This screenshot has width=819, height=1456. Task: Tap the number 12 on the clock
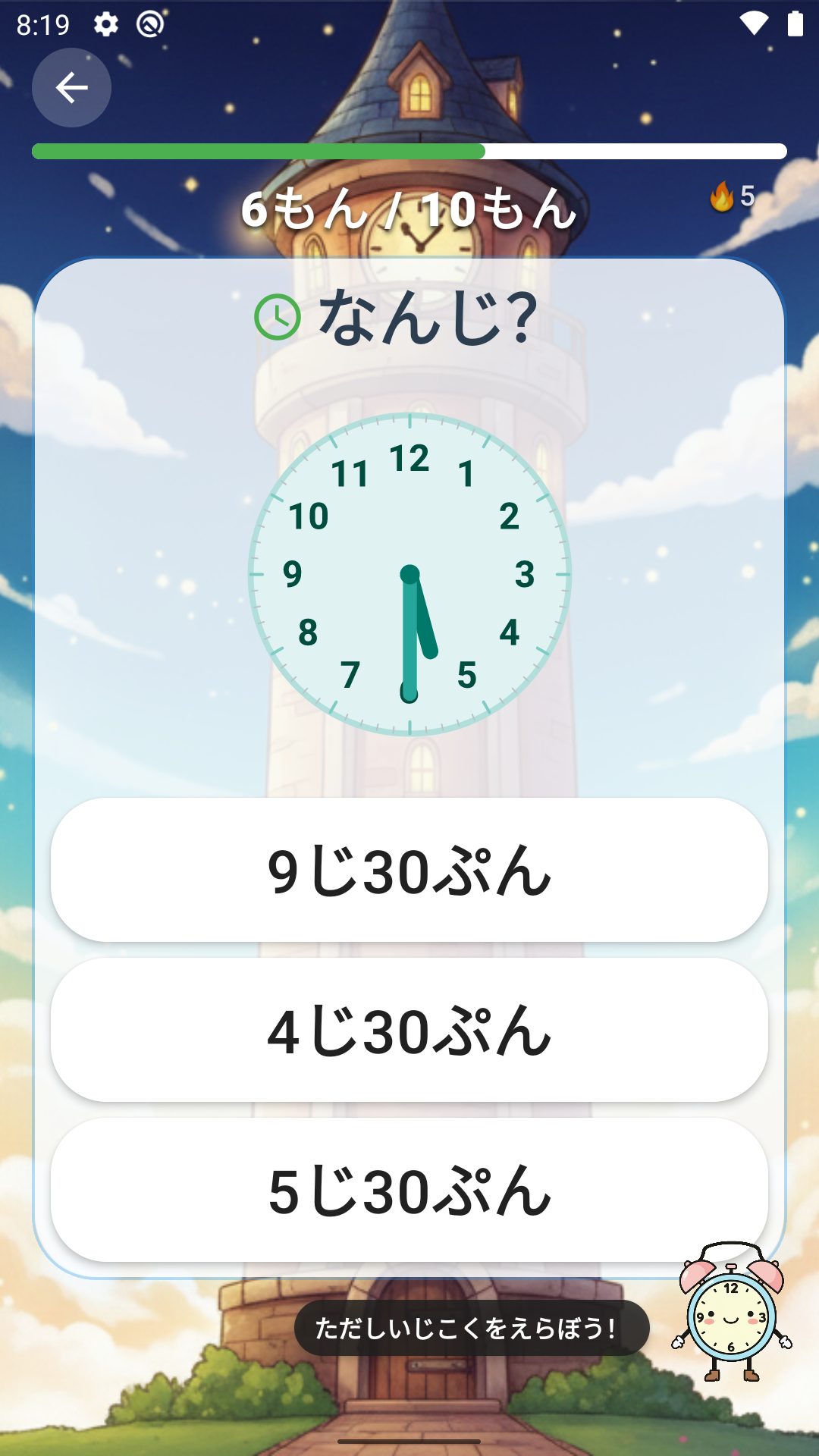(409, 457)
